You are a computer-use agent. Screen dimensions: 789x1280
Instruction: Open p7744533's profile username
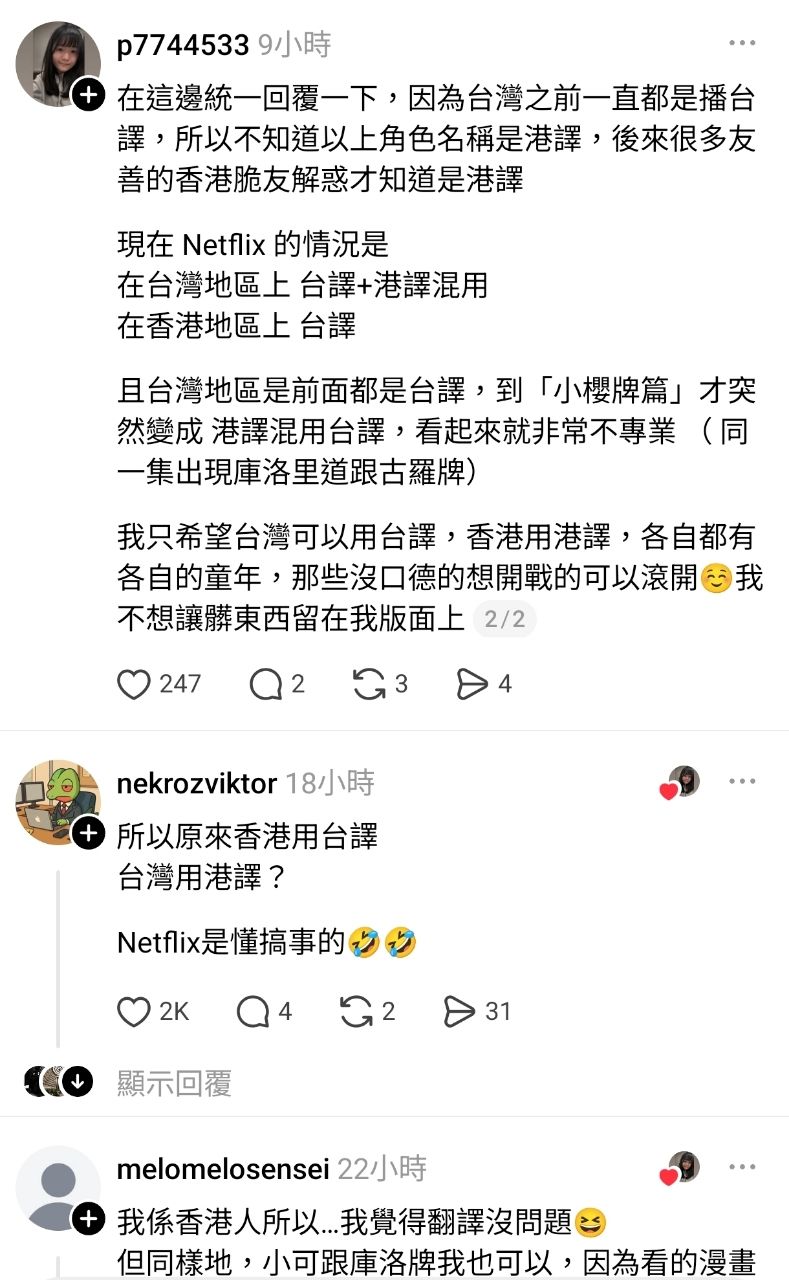182,45
